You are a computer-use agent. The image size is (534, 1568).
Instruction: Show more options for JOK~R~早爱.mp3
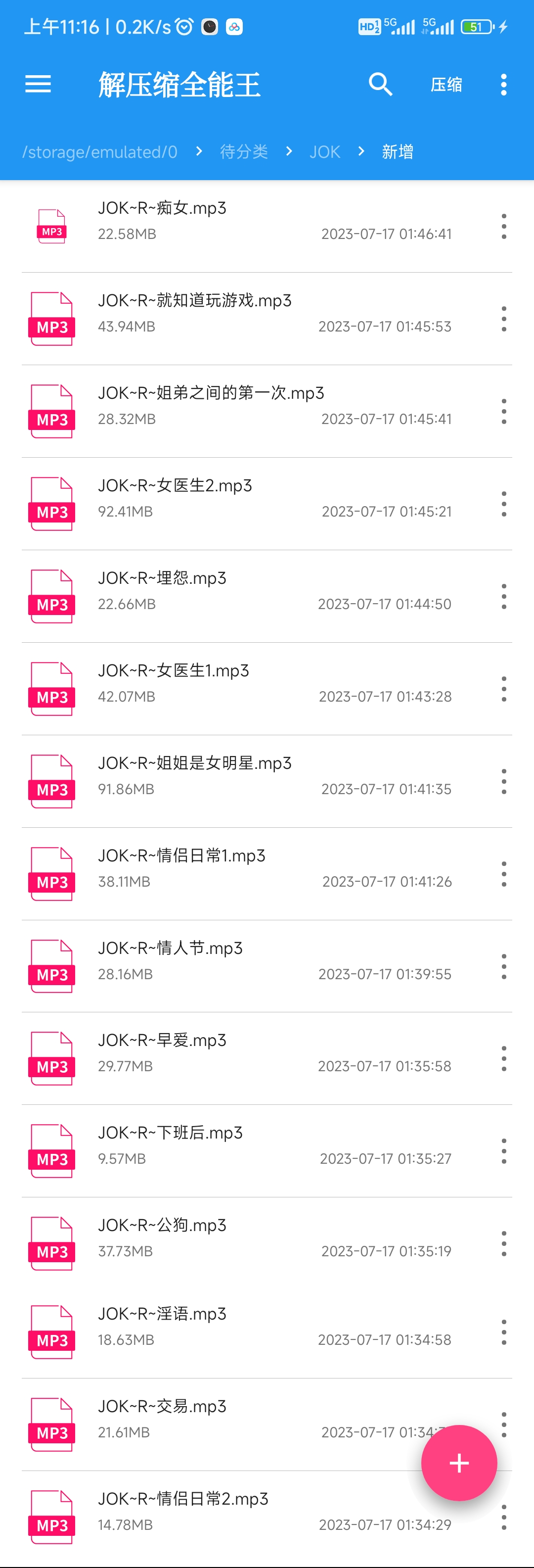tap(503, 1058)
